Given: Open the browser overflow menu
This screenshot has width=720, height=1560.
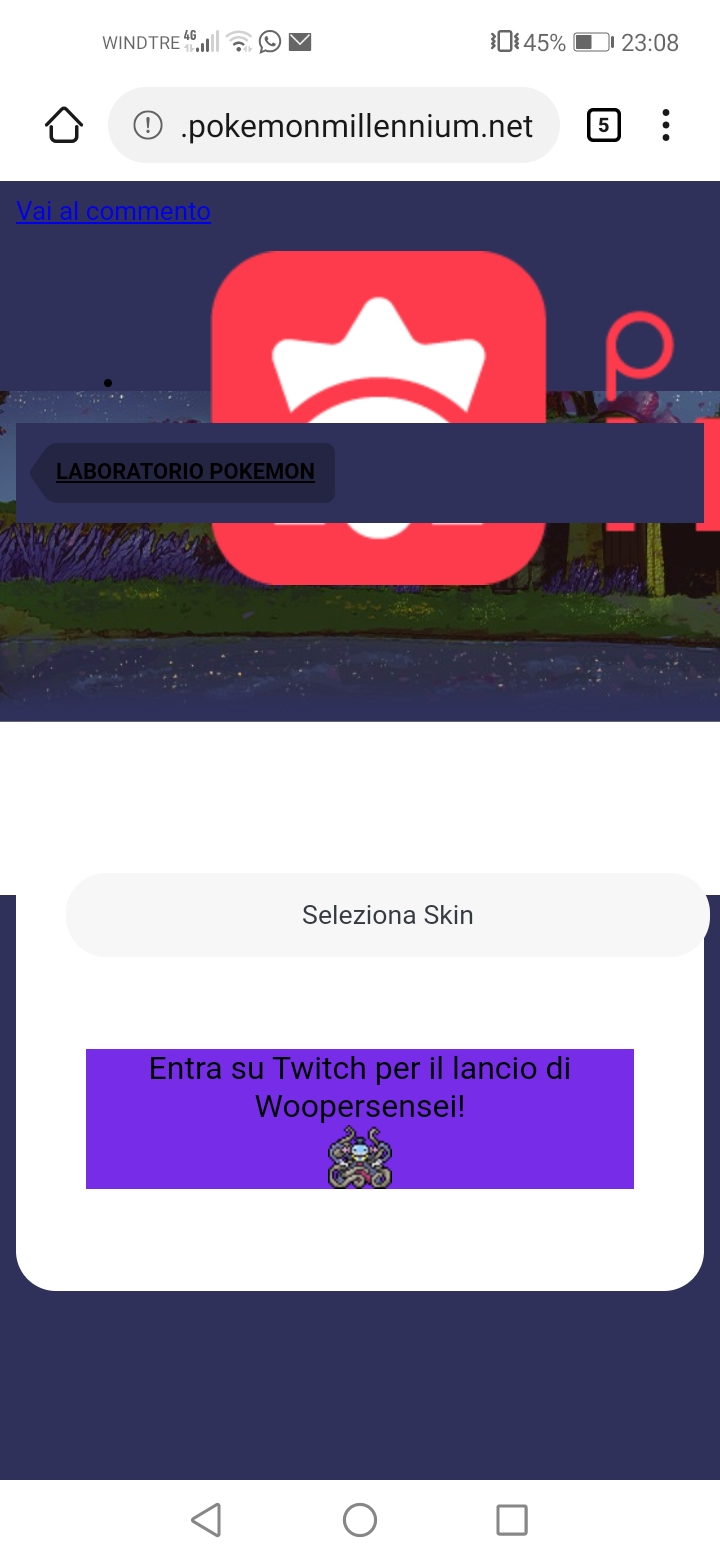Looking at the screenshot, I should (x=665, y=126).
